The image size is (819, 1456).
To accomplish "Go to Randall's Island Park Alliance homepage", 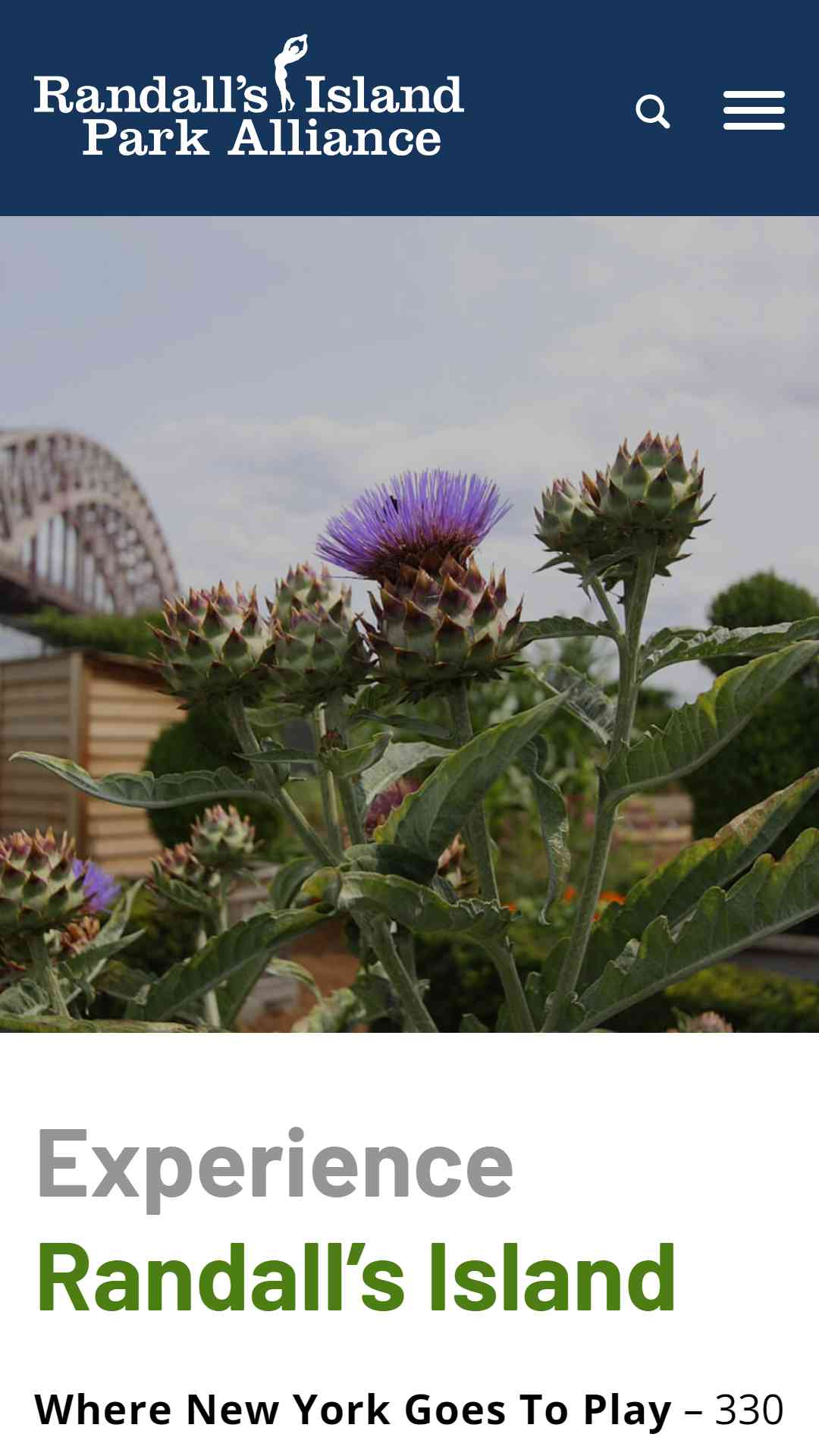I will pos(249,96).
